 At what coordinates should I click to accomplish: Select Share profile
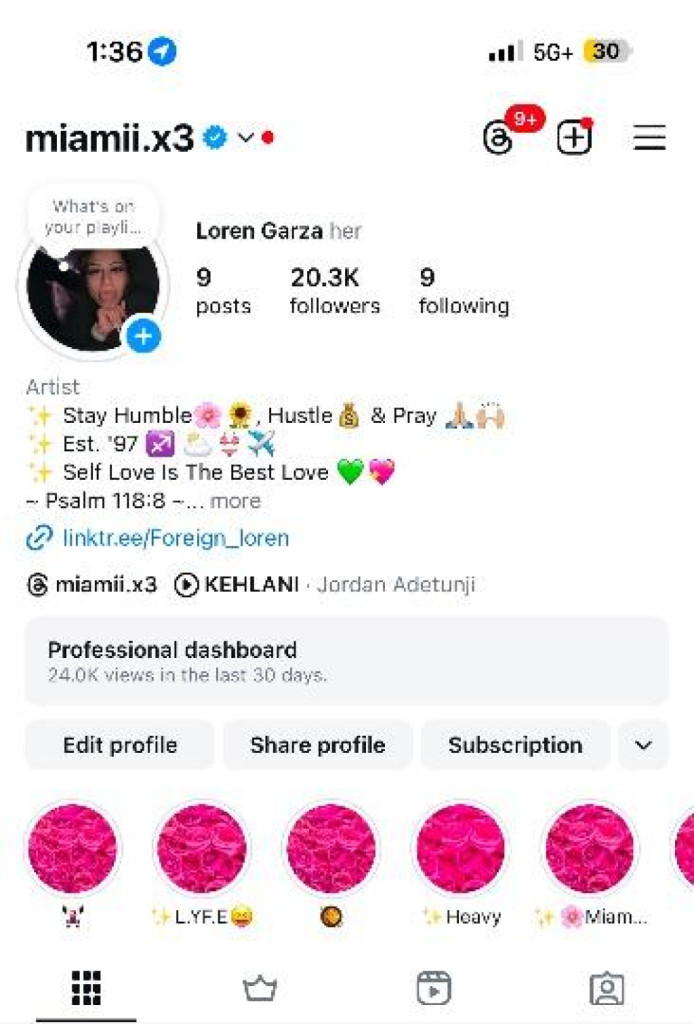click(x=317, y=745)
